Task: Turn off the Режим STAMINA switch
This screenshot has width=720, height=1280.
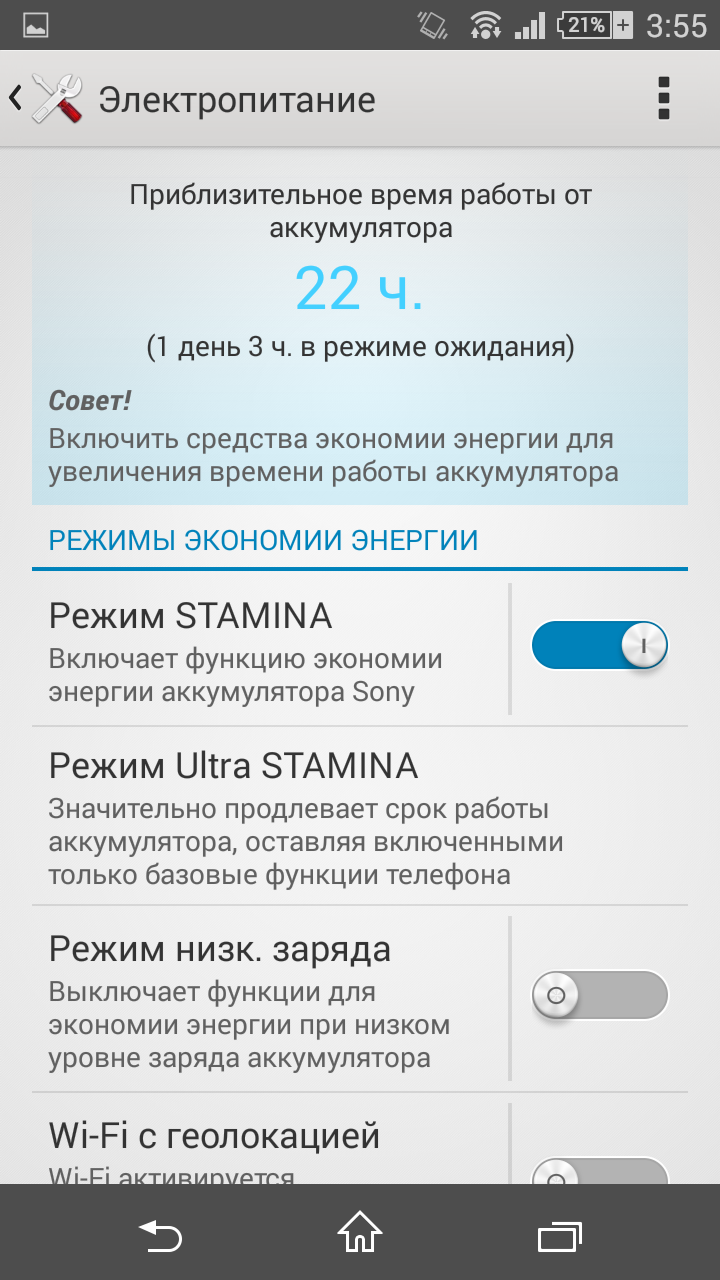Action: pos(599,646)
